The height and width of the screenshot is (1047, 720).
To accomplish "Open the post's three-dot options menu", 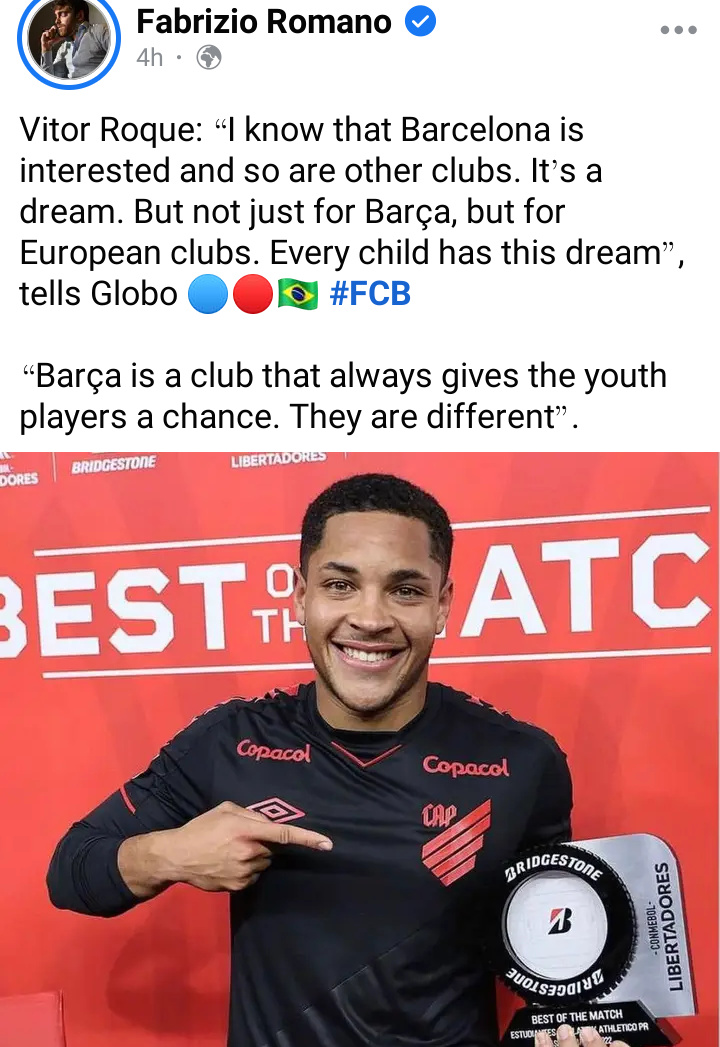I will click(678, 30).
